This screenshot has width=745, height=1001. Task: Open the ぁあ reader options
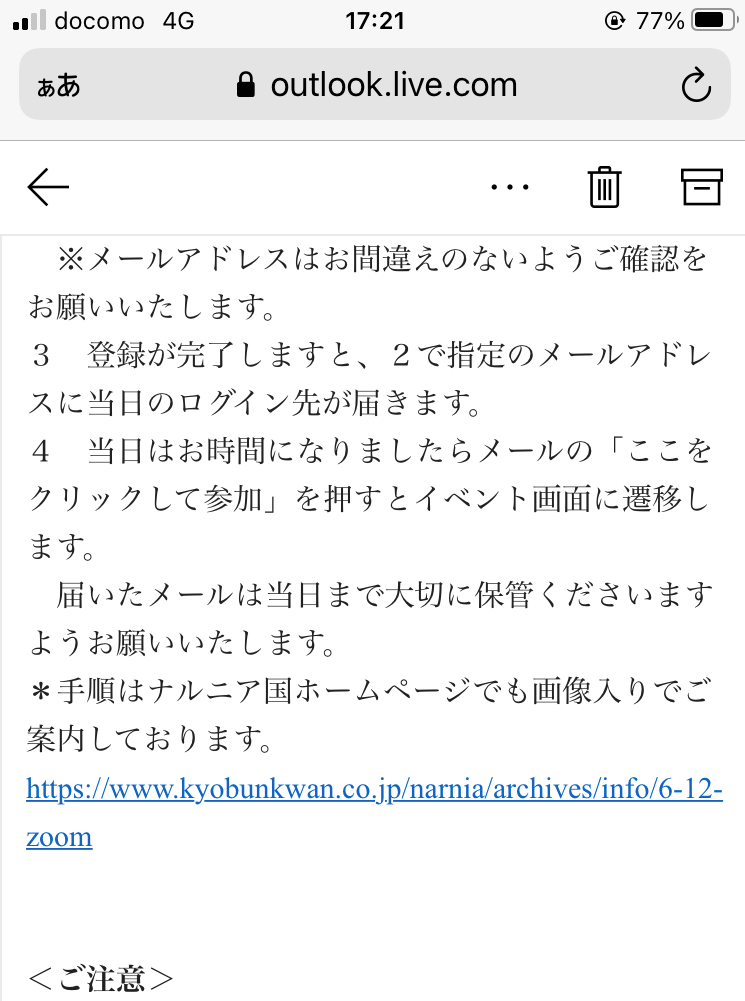pos(58,86)
